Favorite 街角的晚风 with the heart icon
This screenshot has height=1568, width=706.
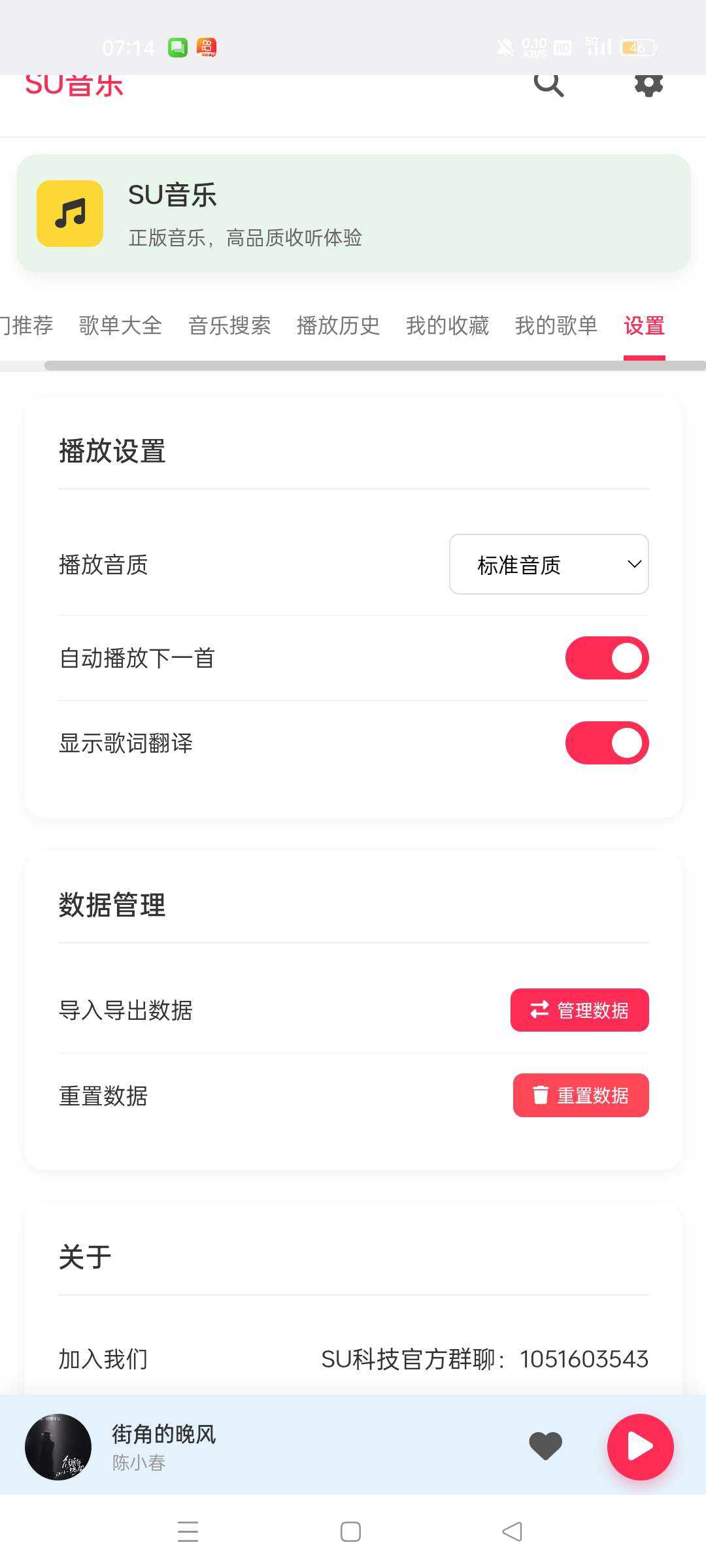click(545, 1446)
